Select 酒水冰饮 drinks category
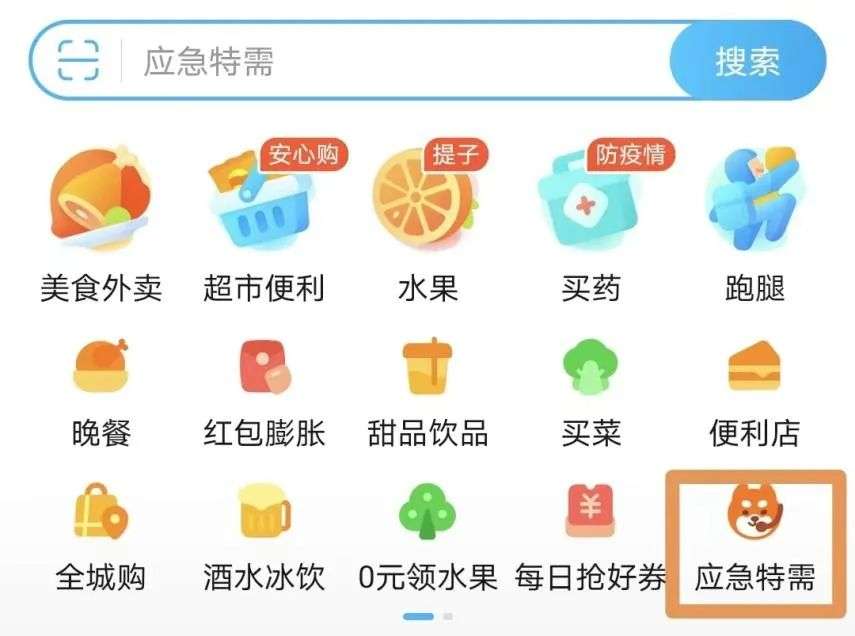Image resolution: width=855 pixels, height=636 pixels. 264,537
